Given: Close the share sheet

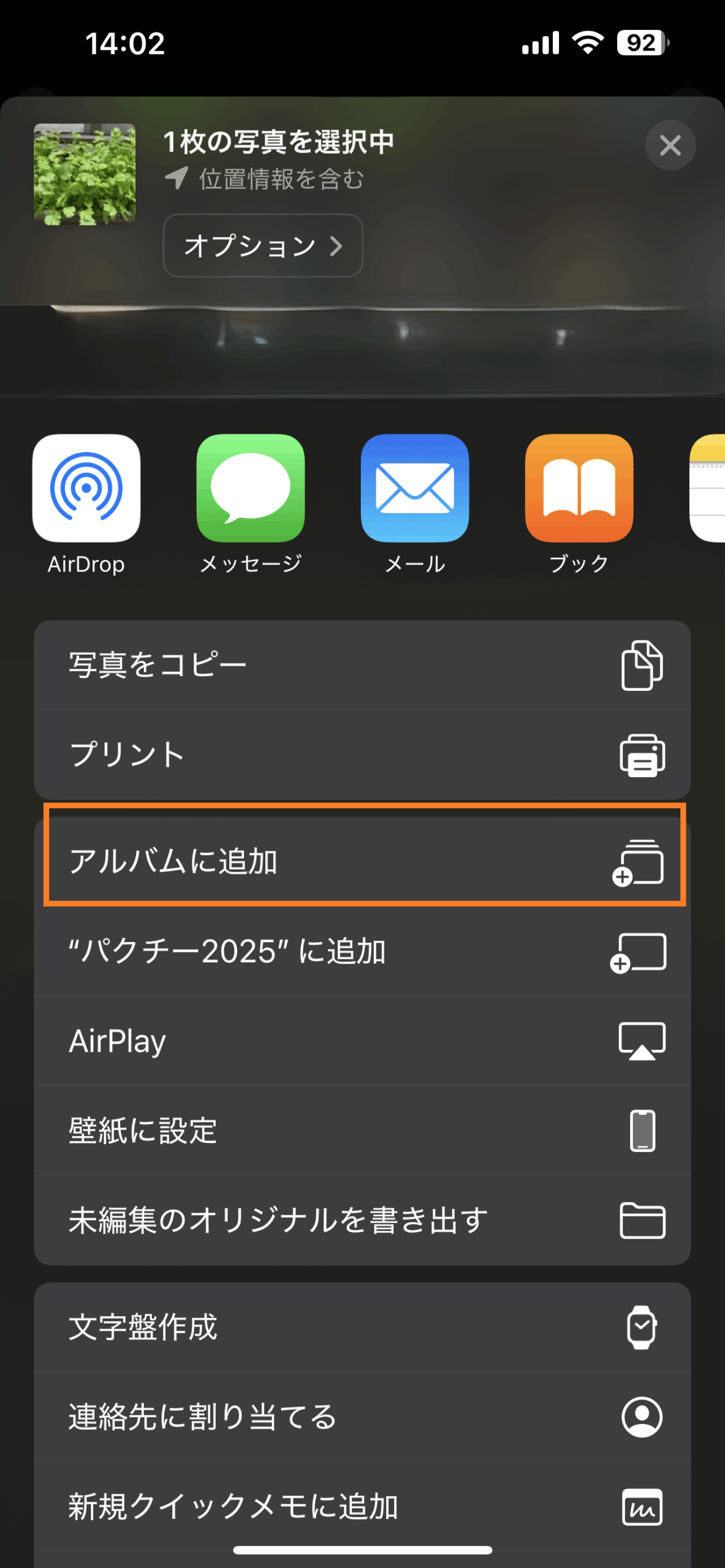Looking at the screenshot, I should 670,145.
